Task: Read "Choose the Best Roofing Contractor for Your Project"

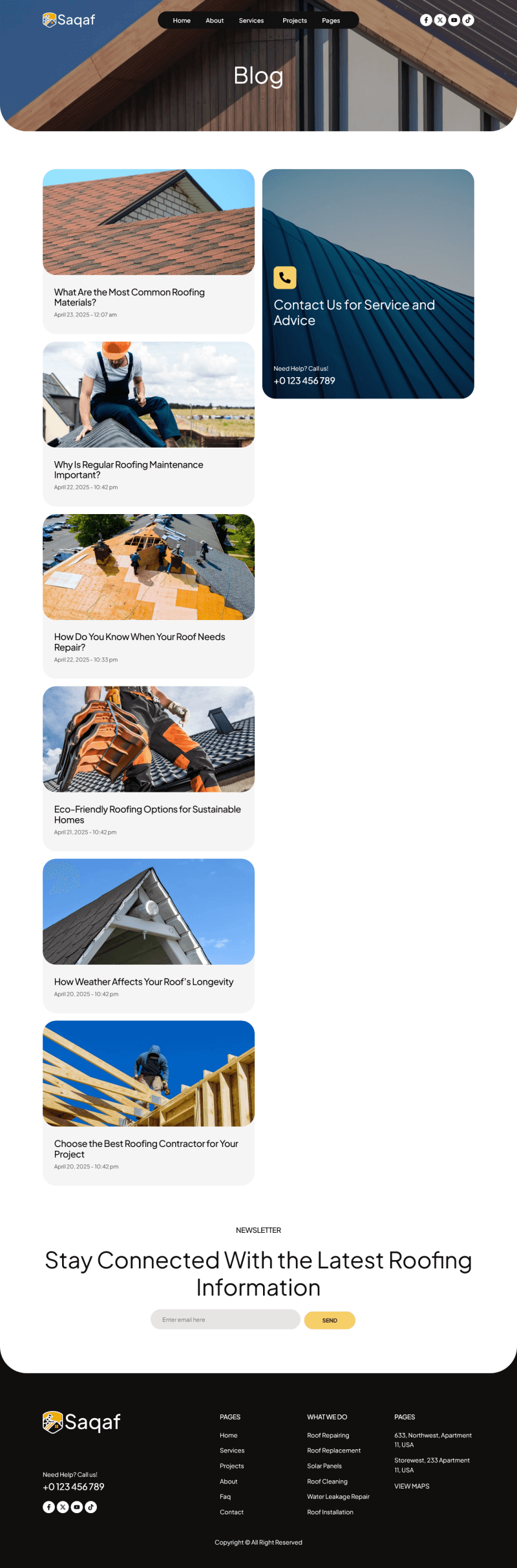Action: tap(146, 1148)
